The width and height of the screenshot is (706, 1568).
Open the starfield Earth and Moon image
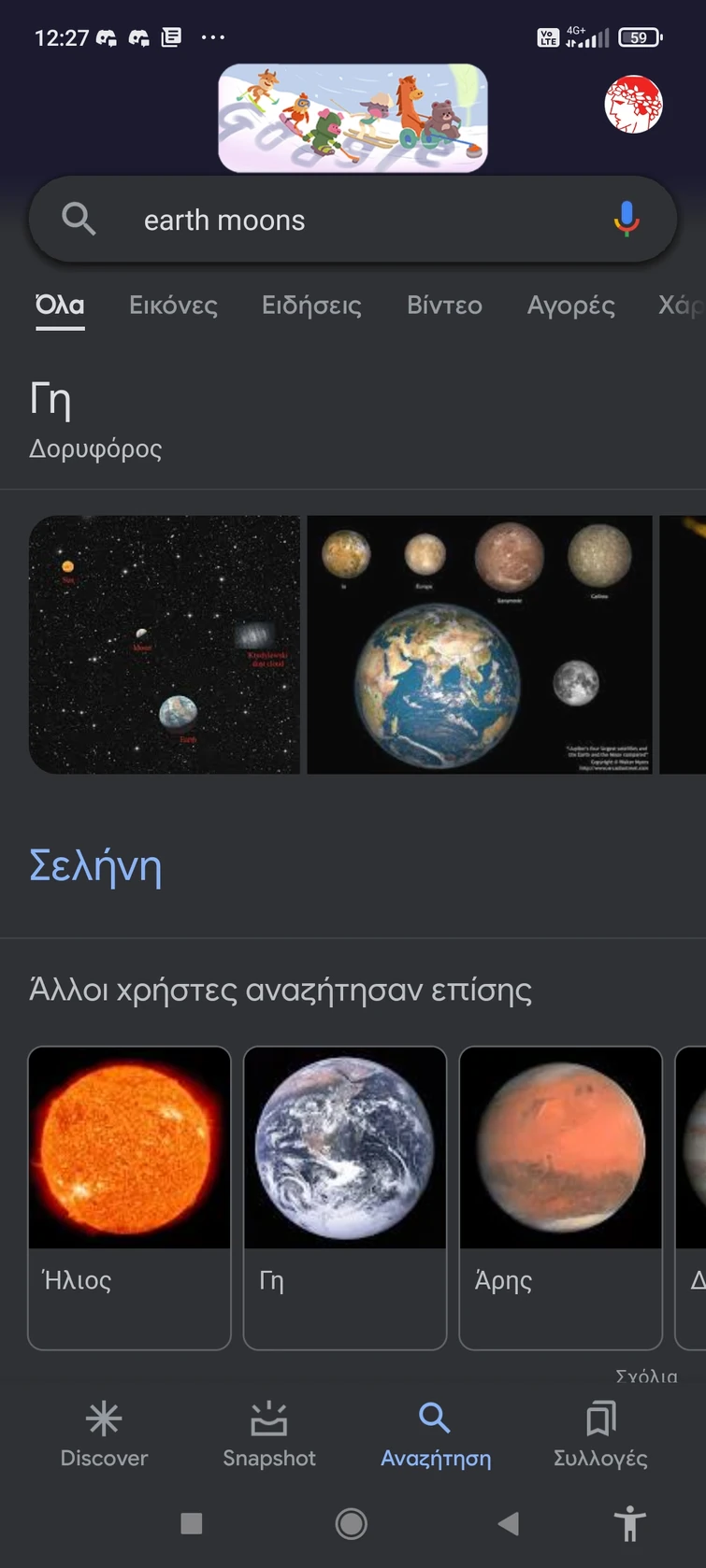point(165,644)
